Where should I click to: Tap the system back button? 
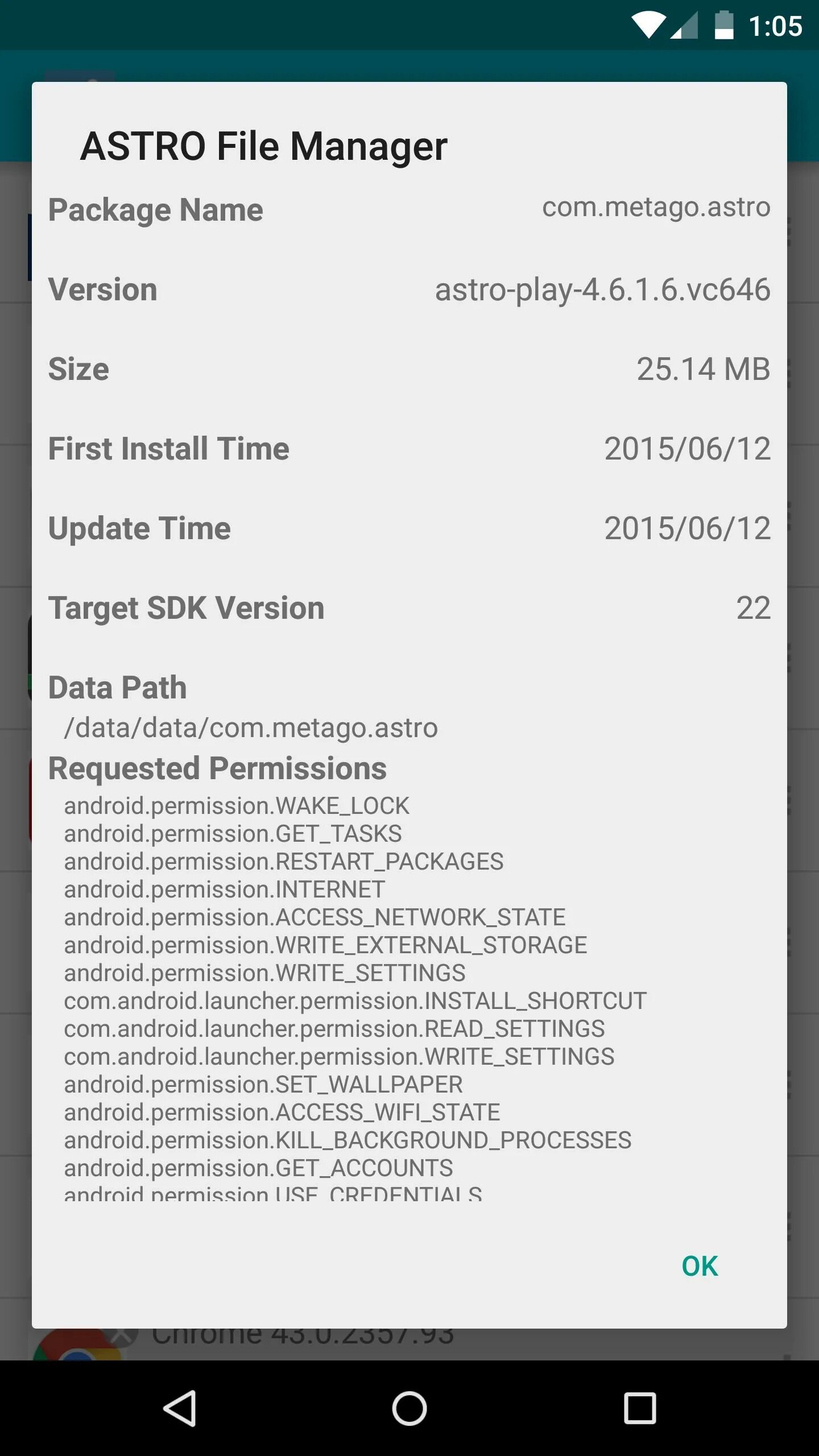click(180, 1408)
